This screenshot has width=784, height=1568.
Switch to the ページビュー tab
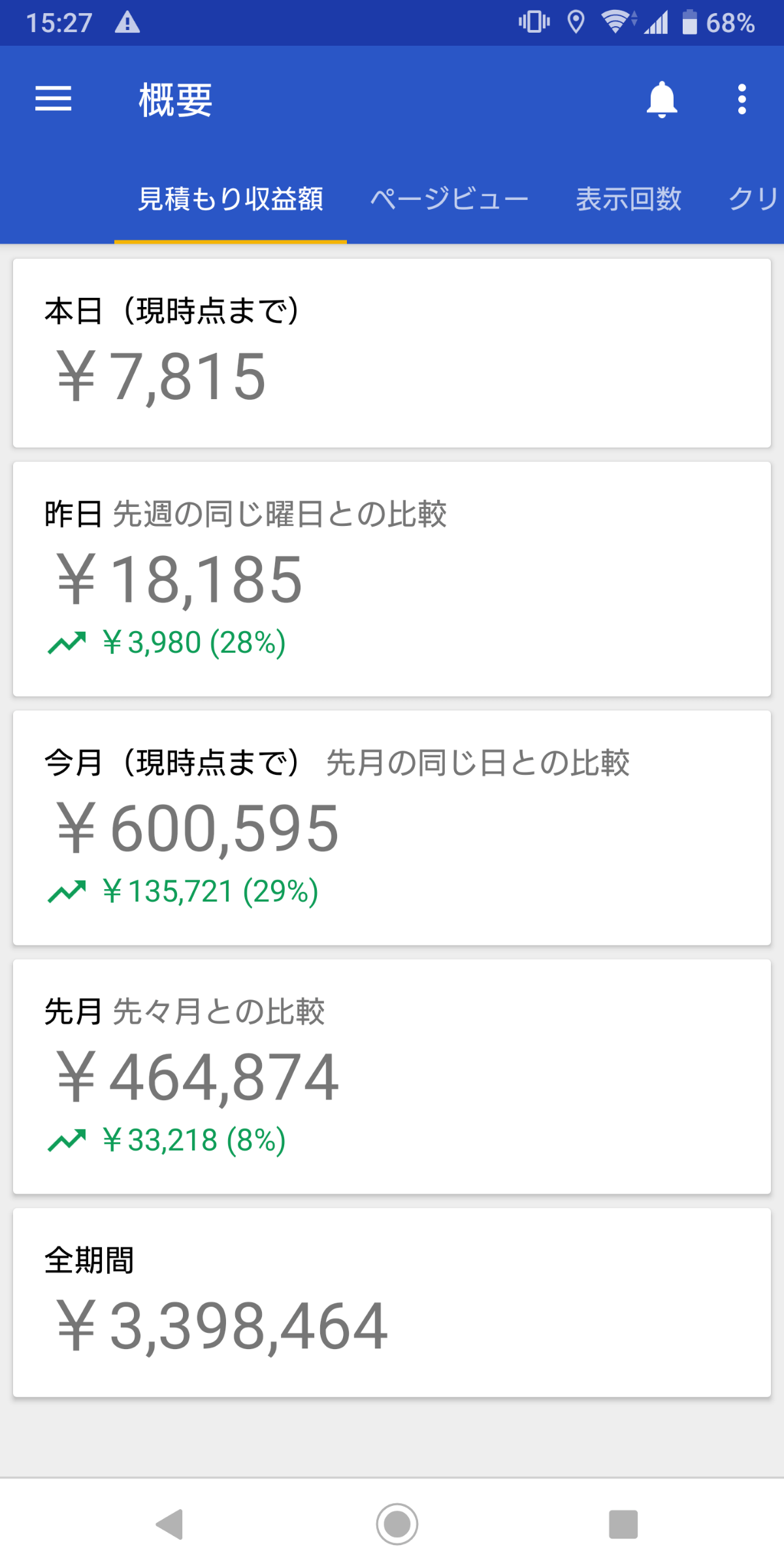[x=449, y=199]
